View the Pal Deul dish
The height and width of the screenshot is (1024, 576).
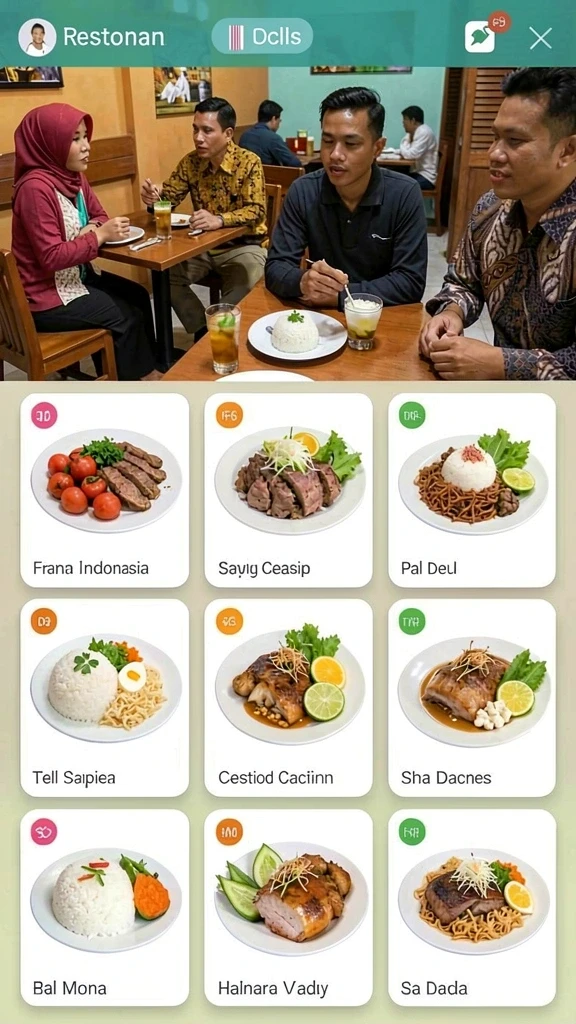click(472, 490)
